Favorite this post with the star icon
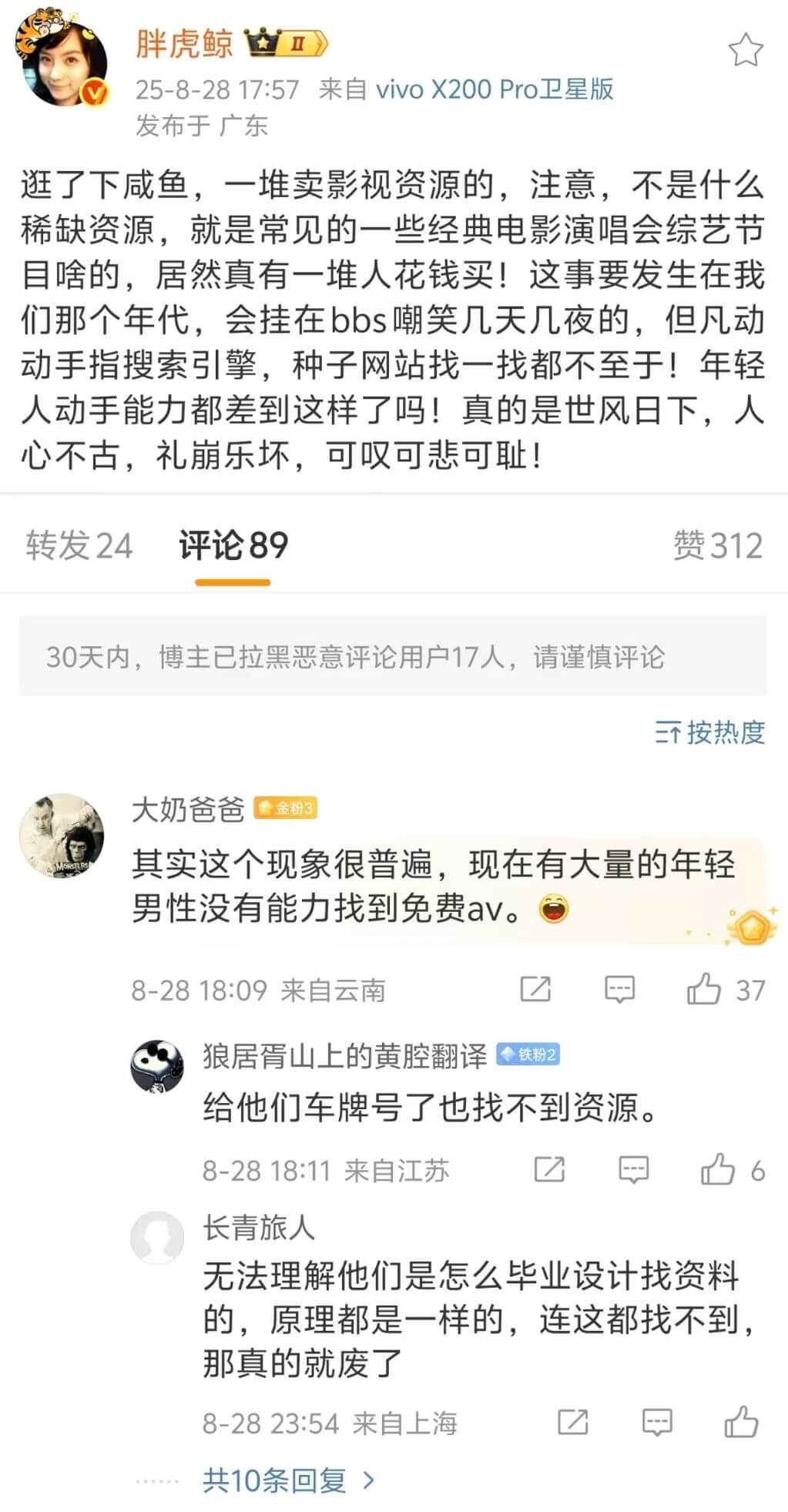The width and height of the screenshot is (788, 1512). 745,50
